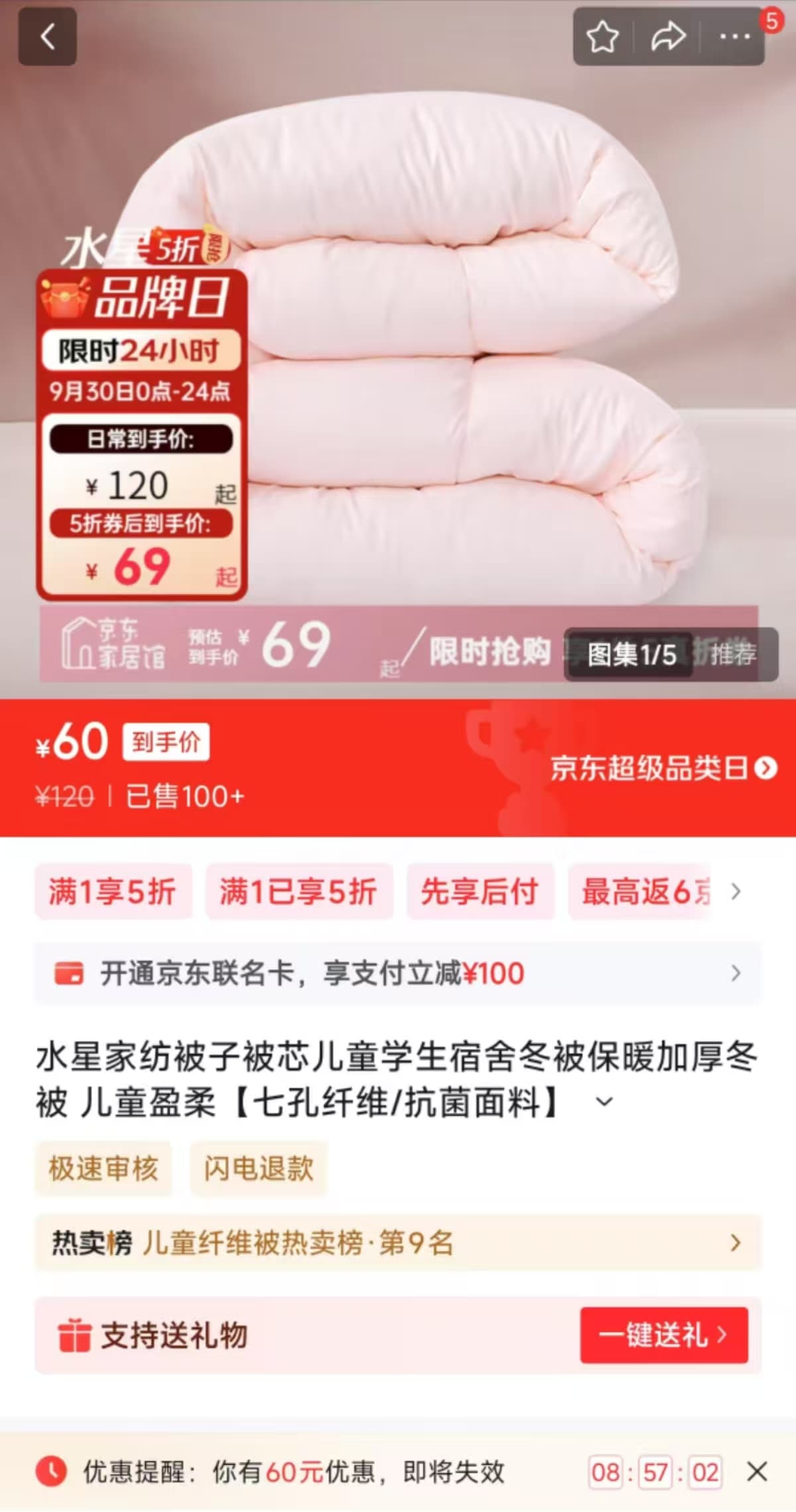The width and height of the screenshot is (796, 1512).
Task: View the 极速审核 service tag
Action: pos(103,1169)
